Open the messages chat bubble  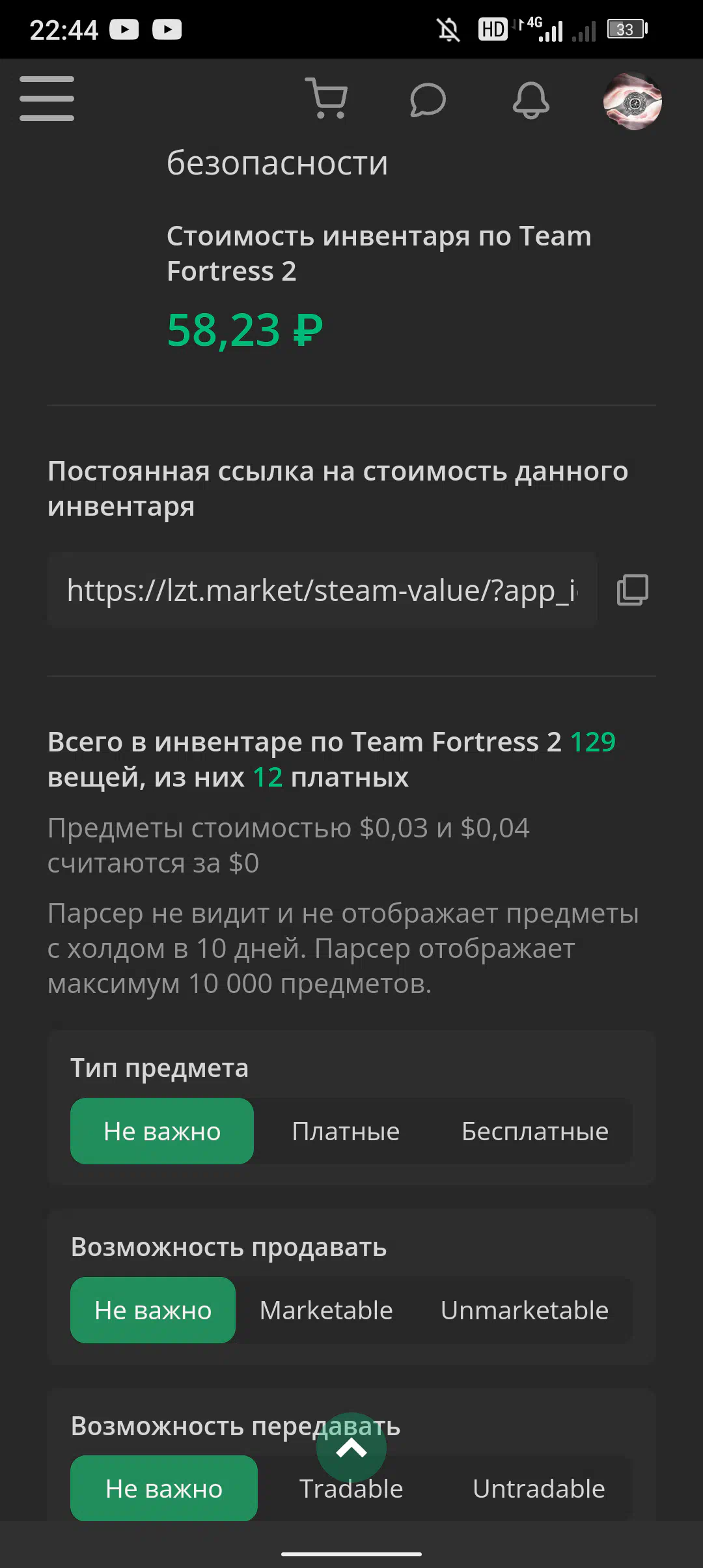tap(428, 100)
